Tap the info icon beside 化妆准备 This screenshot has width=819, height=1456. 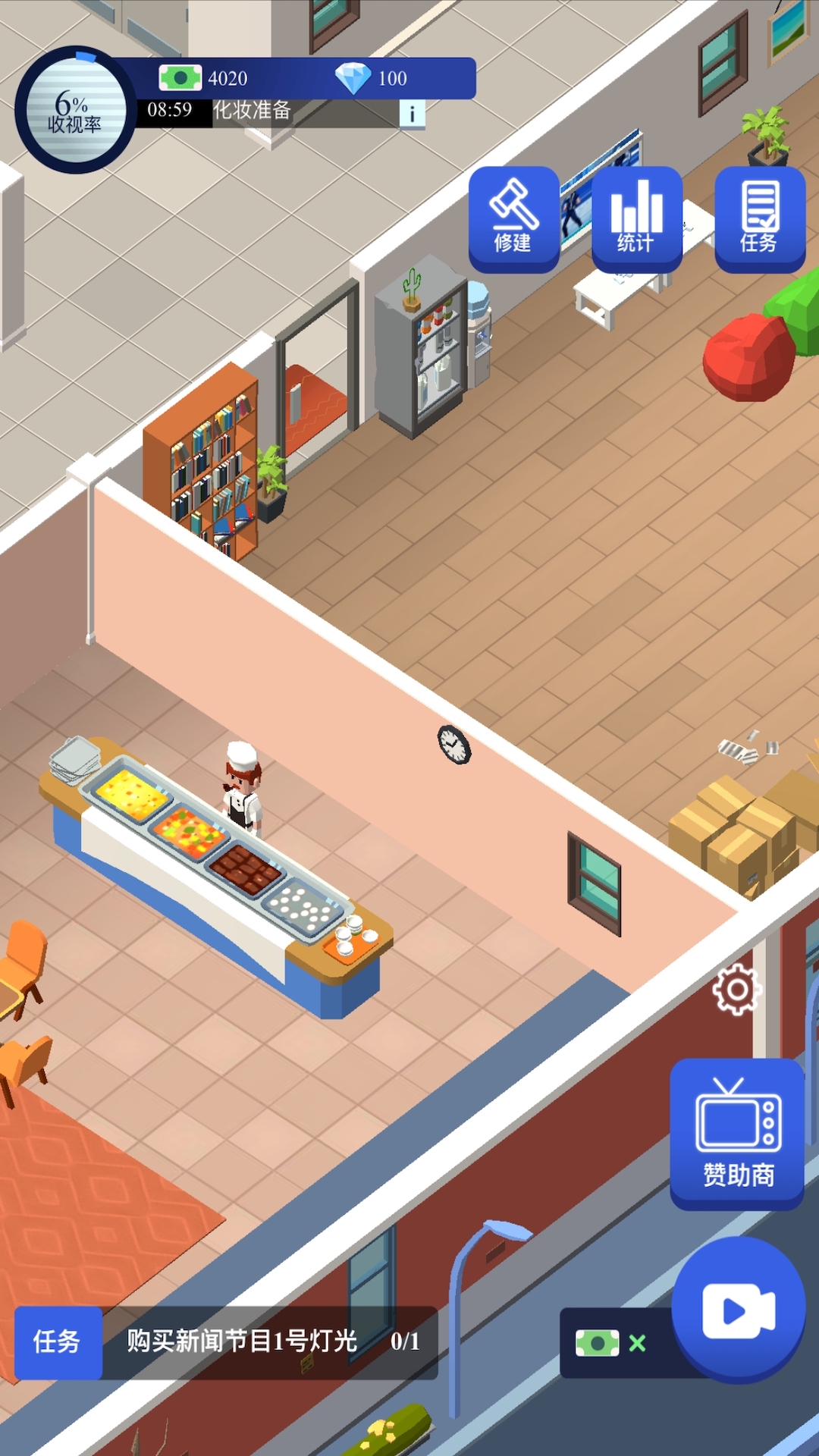412,114
